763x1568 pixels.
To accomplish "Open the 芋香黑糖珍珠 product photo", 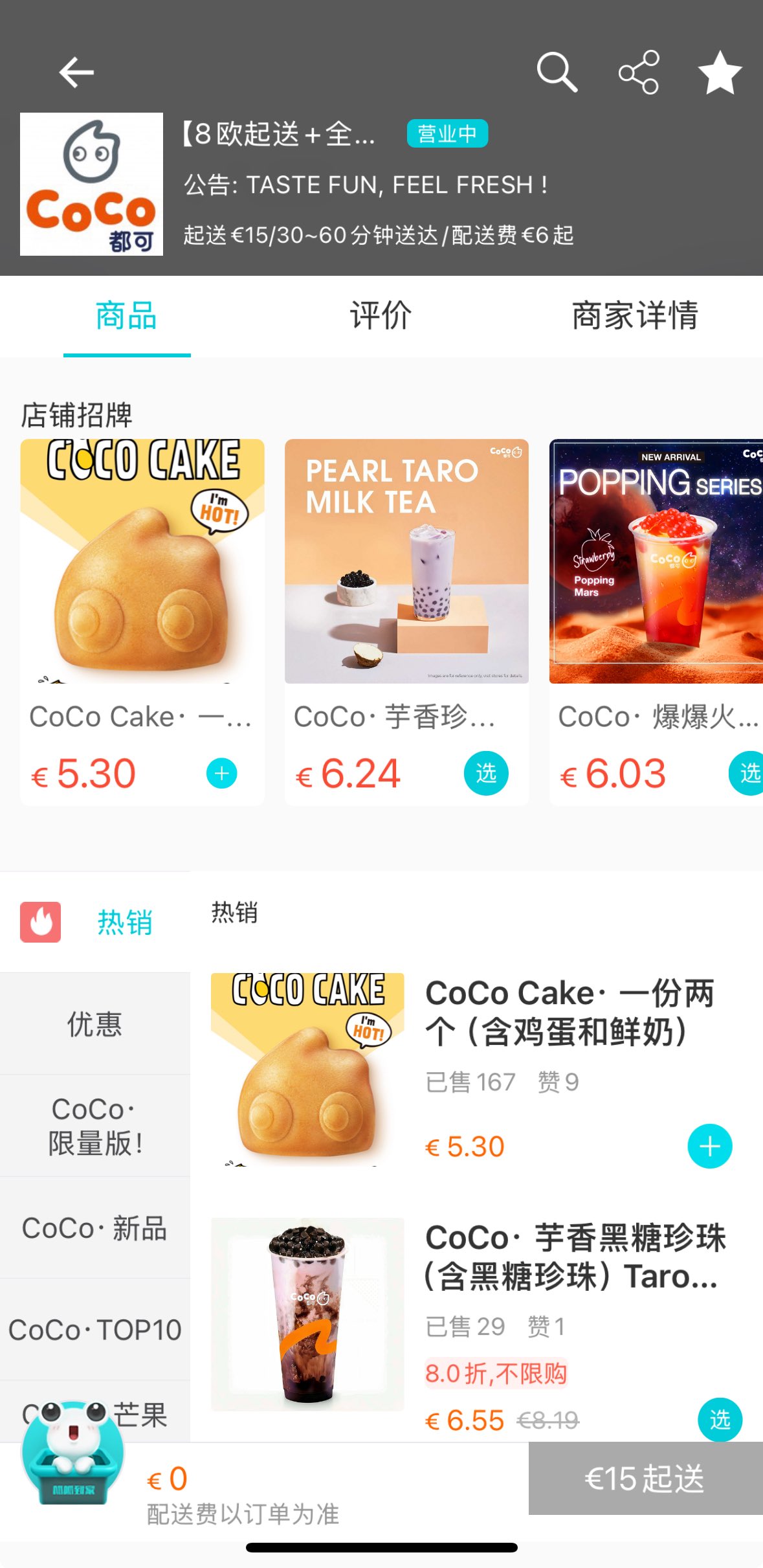I will pyautogui.click(x=307, y=1314).
